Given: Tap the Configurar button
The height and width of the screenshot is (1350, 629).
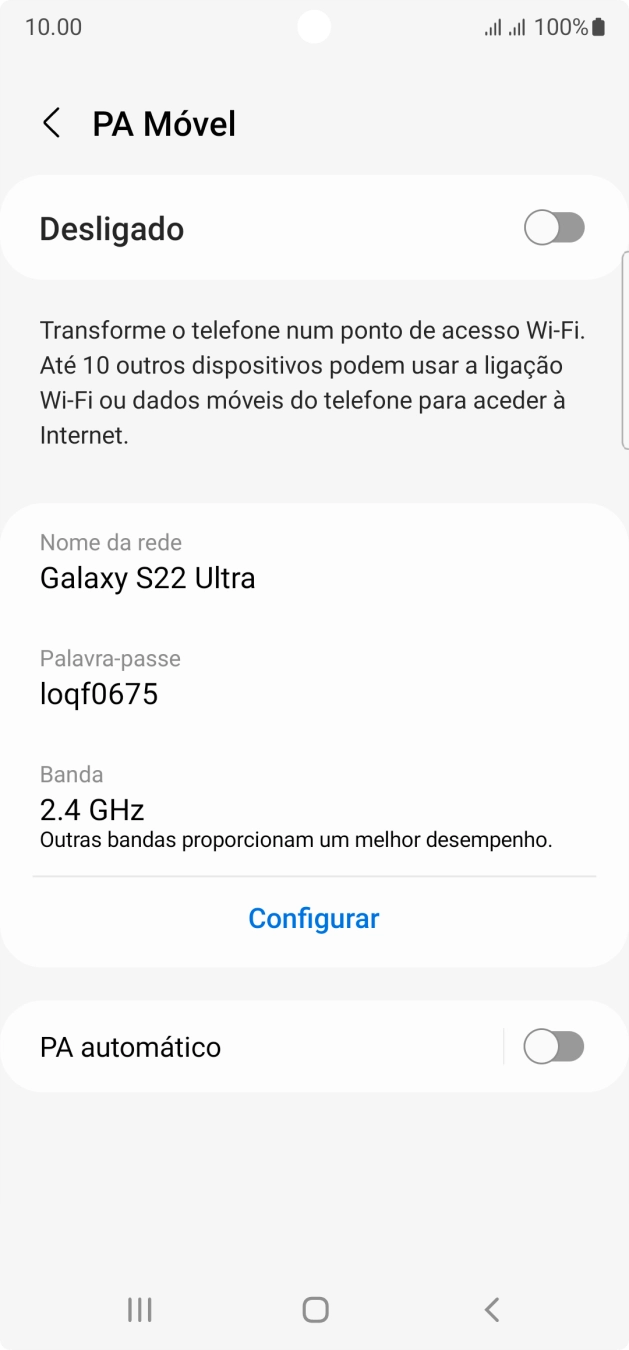Looking at the screenshot, I should [314, 918].
